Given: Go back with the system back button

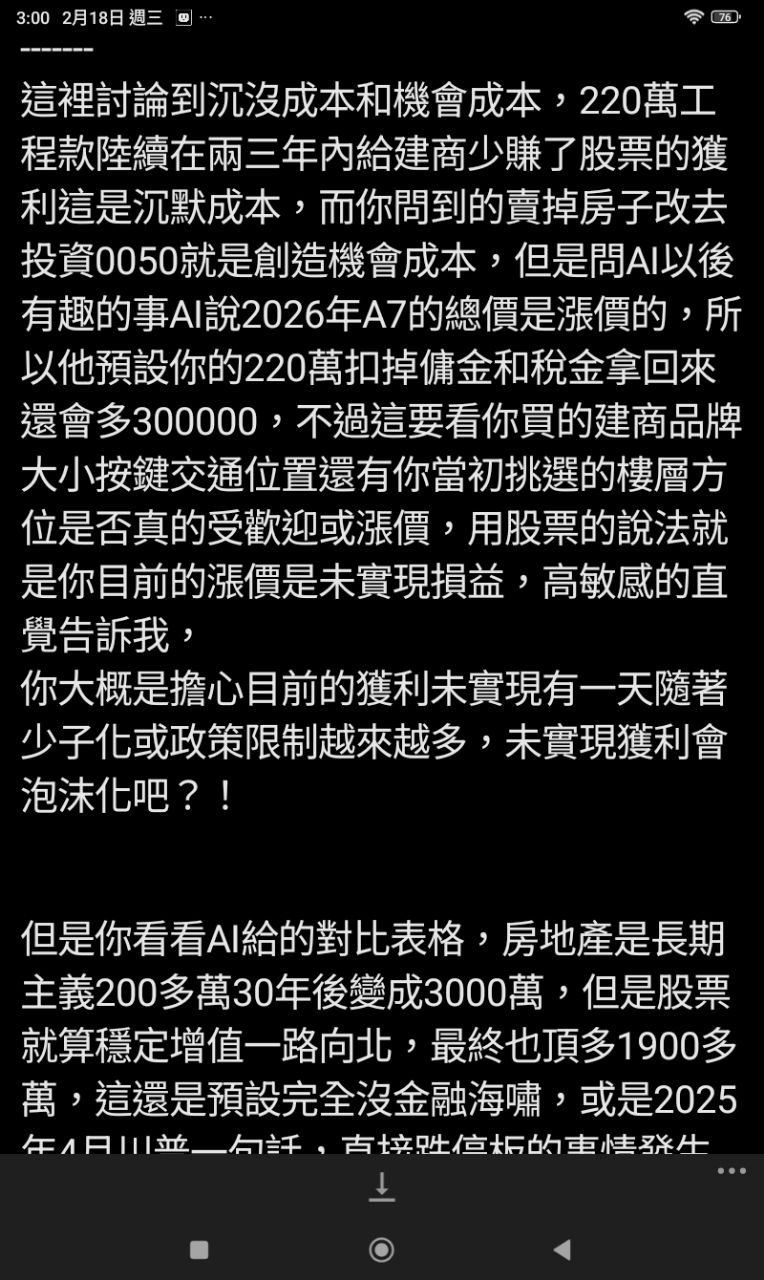Looking at the screenshot, I should pyautogui.click(x=562, y=1249).
